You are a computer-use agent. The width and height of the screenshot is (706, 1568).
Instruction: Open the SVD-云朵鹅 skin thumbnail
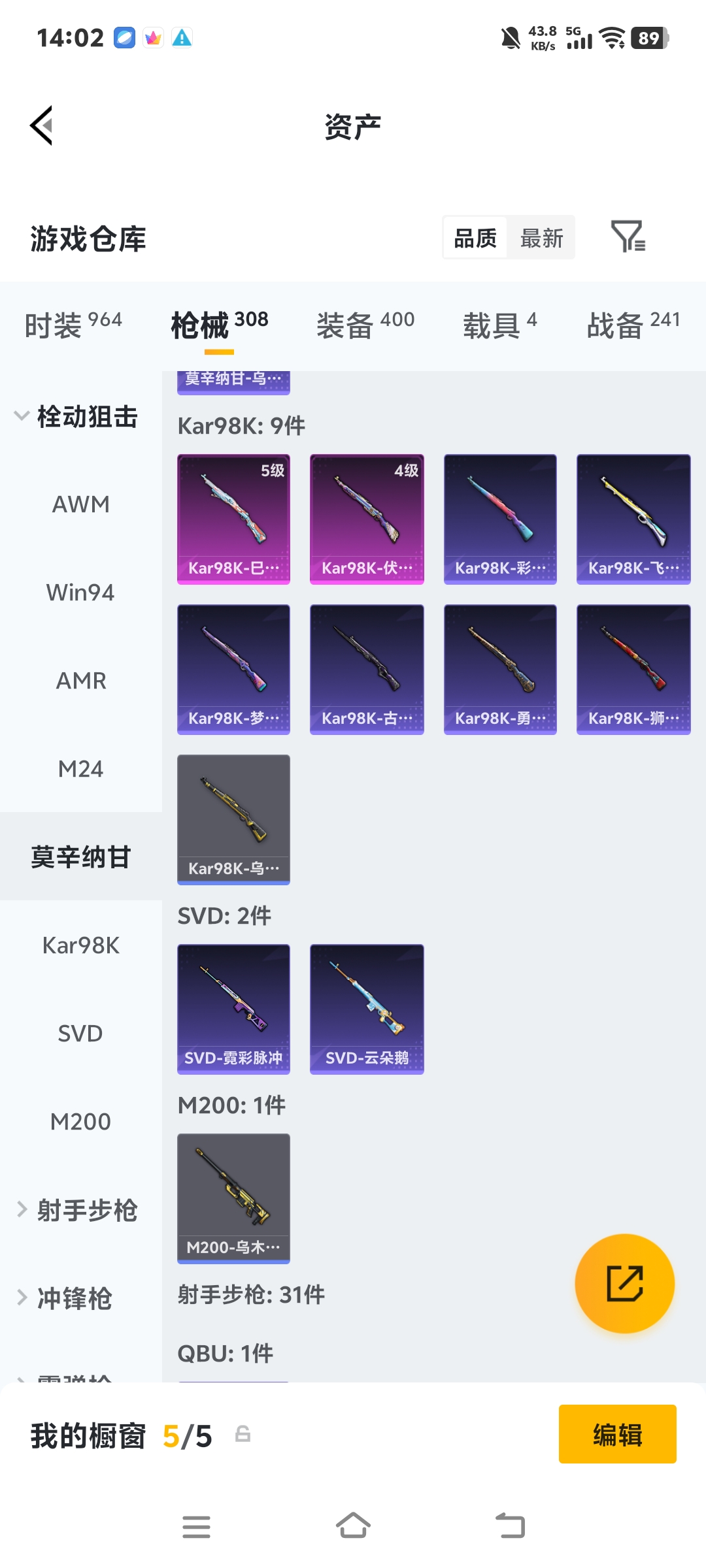coord(367,1009)
